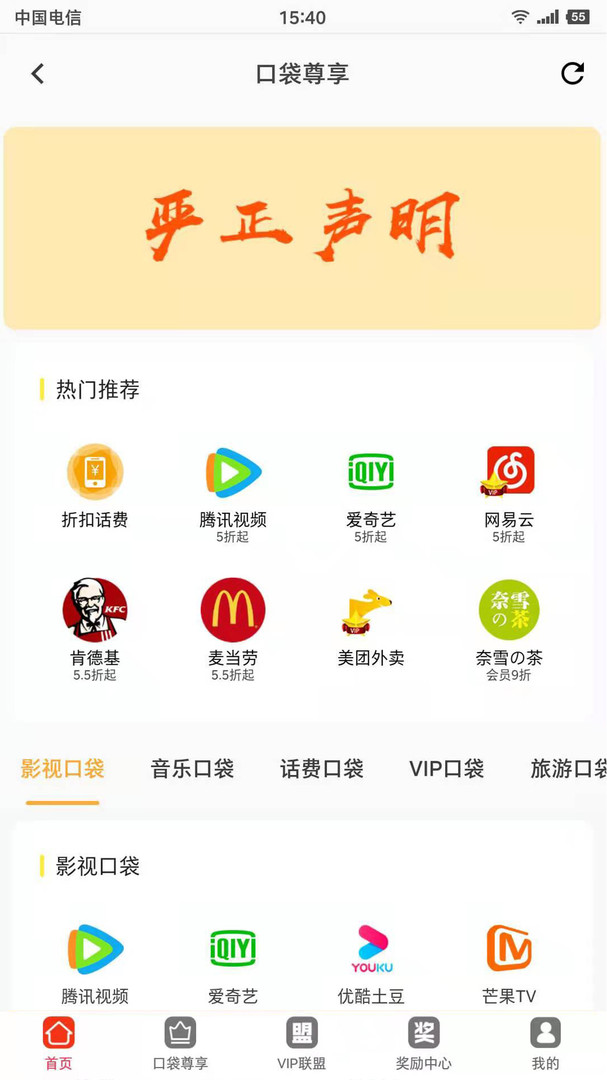Open the 我的 profile tab

click(545, 1043)
